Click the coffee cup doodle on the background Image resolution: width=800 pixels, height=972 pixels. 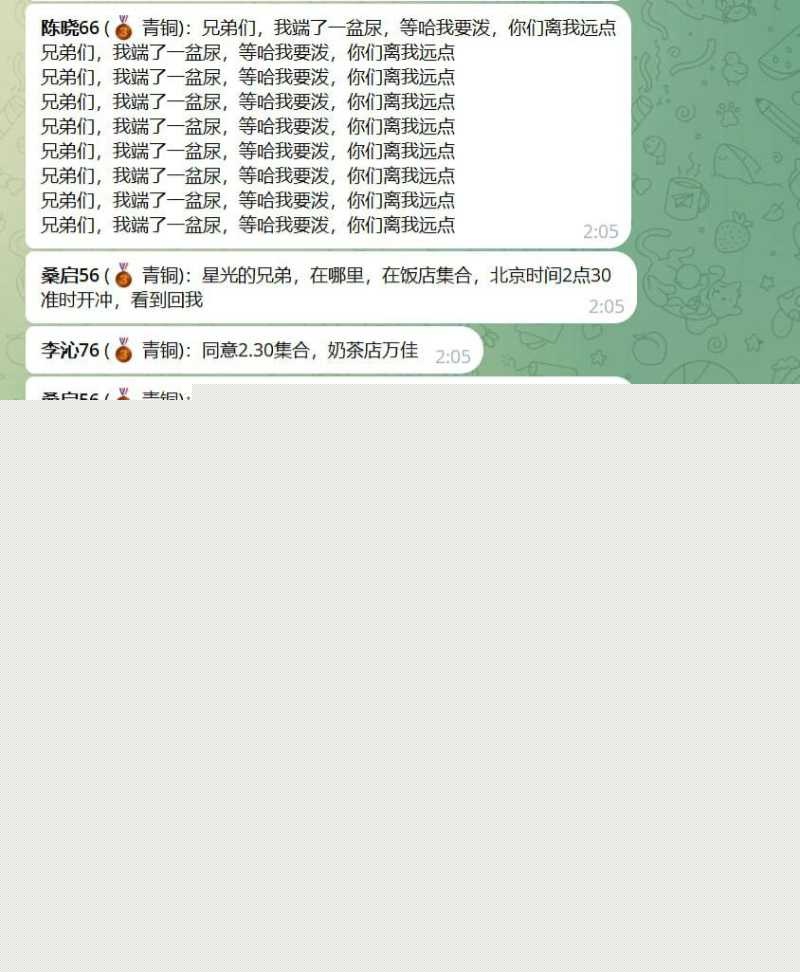(x=686, y=198)
